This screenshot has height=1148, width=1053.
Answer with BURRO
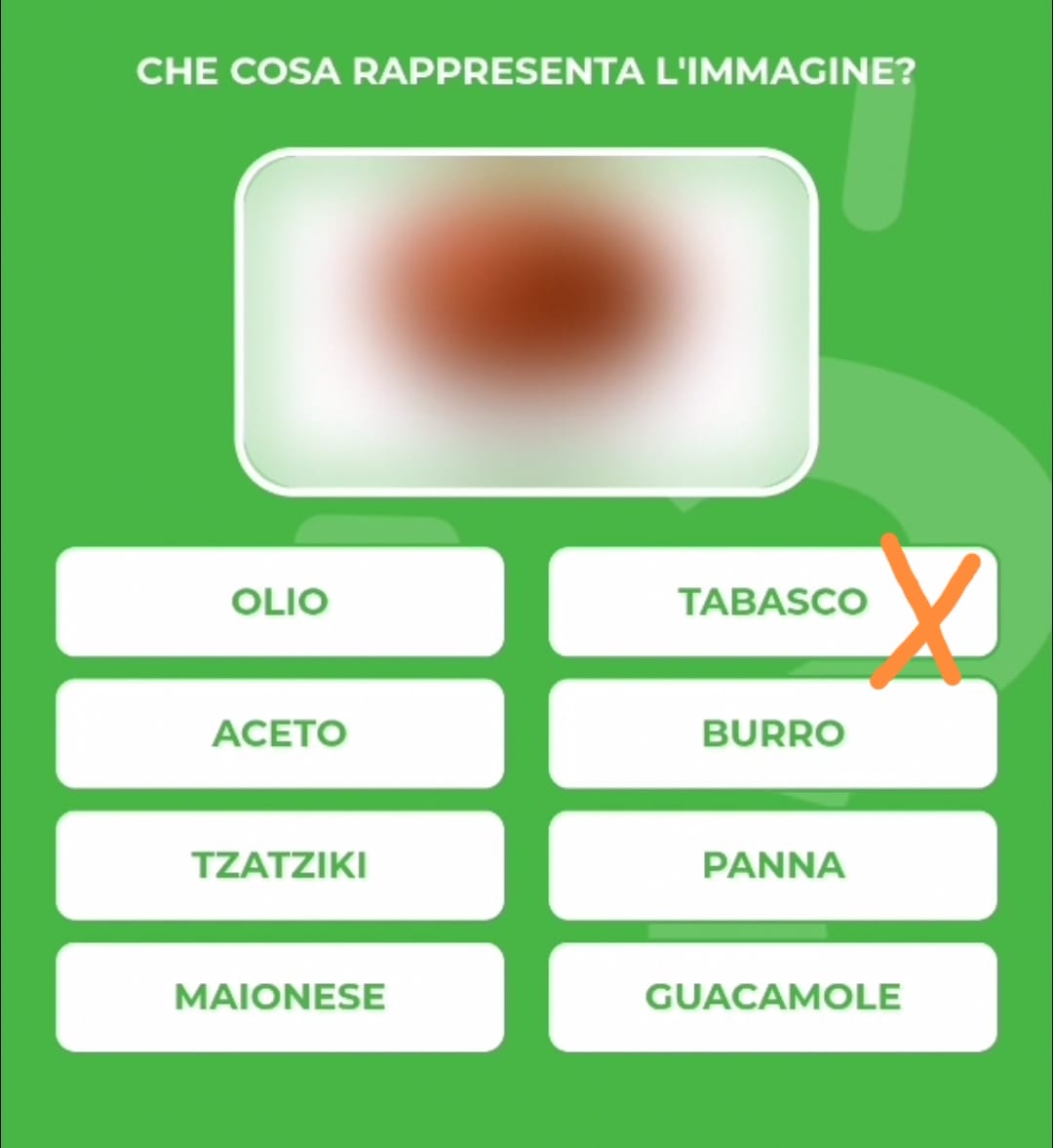pyautogui.click(x=772, y=733)
